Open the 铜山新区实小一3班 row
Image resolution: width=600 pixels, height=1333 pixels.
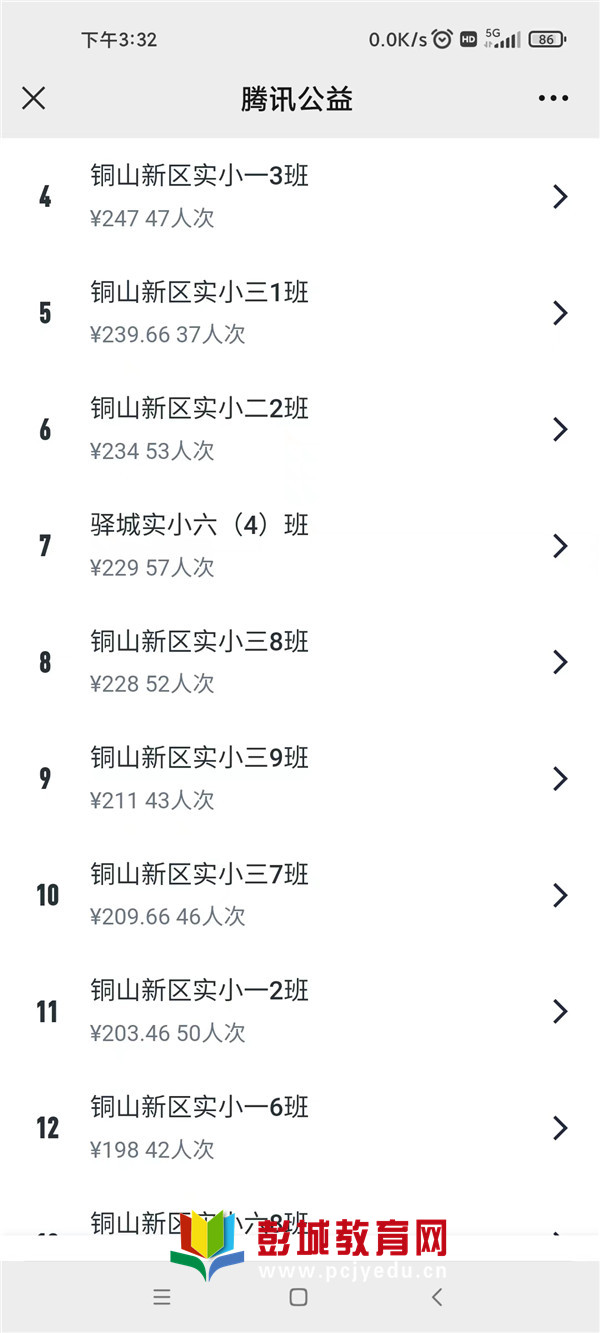[x=300, y=196]
